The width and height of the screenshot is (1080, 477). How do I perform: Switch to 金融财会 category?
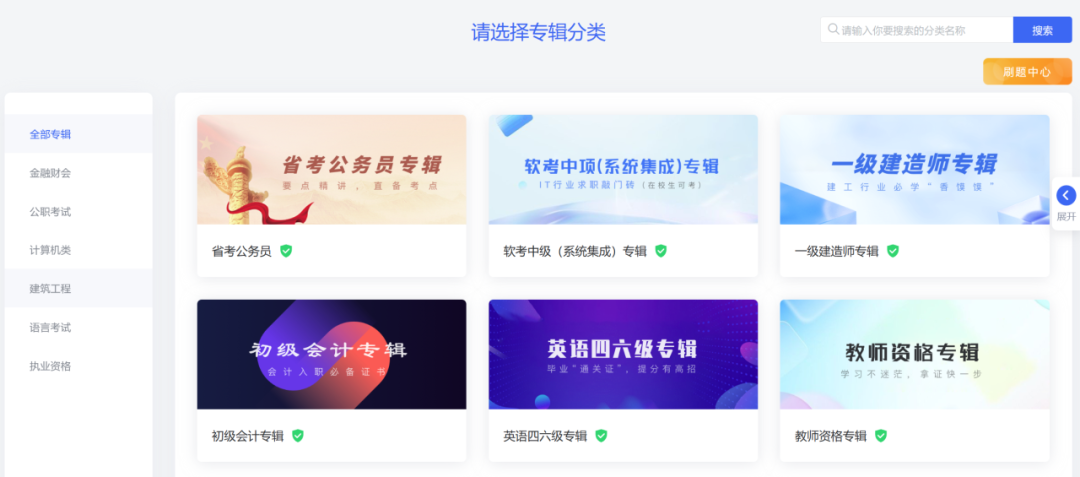coord(50,173)
